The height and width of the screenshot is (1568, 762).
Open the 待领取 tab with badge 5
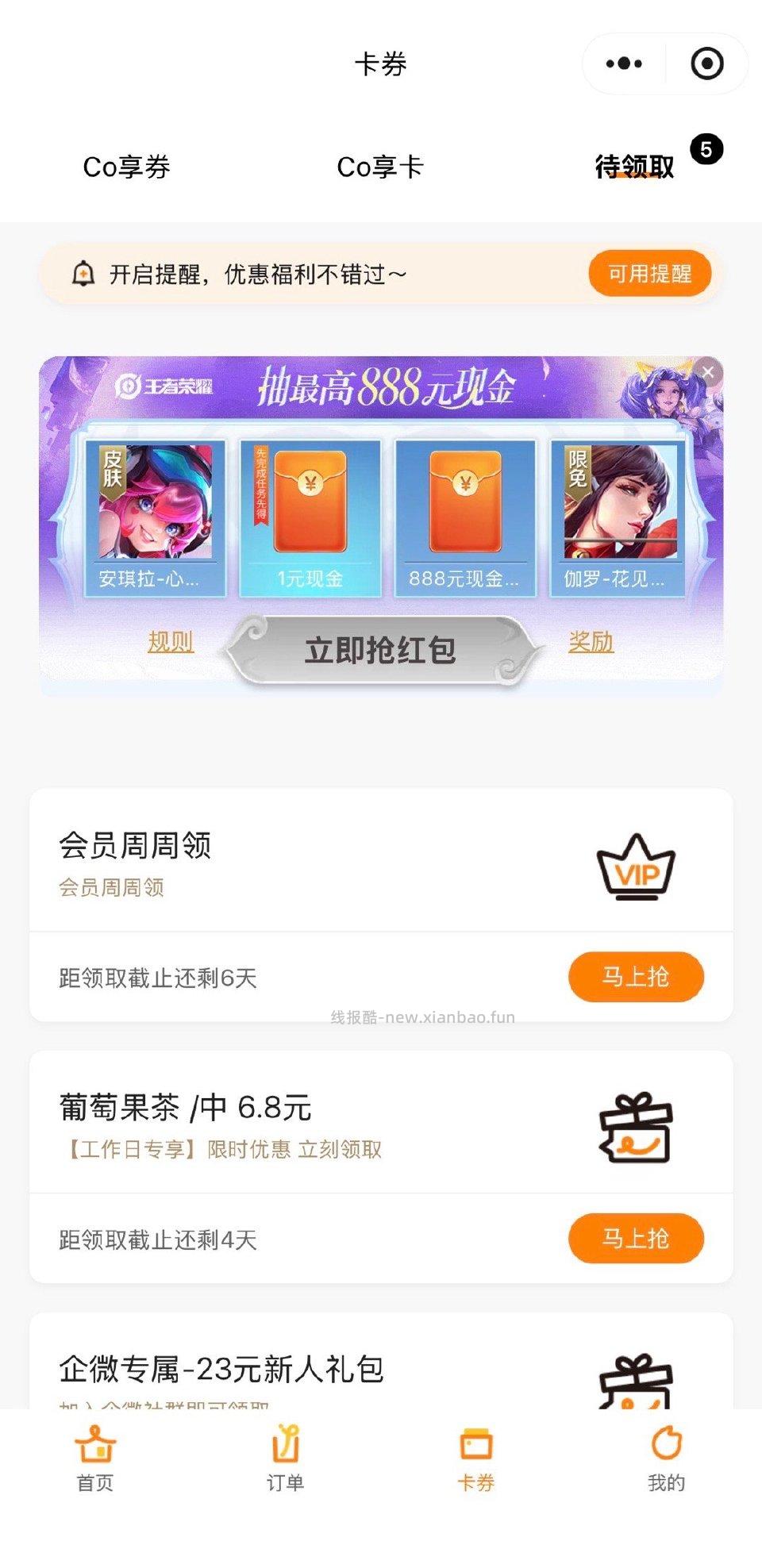(x=634, y=167)
